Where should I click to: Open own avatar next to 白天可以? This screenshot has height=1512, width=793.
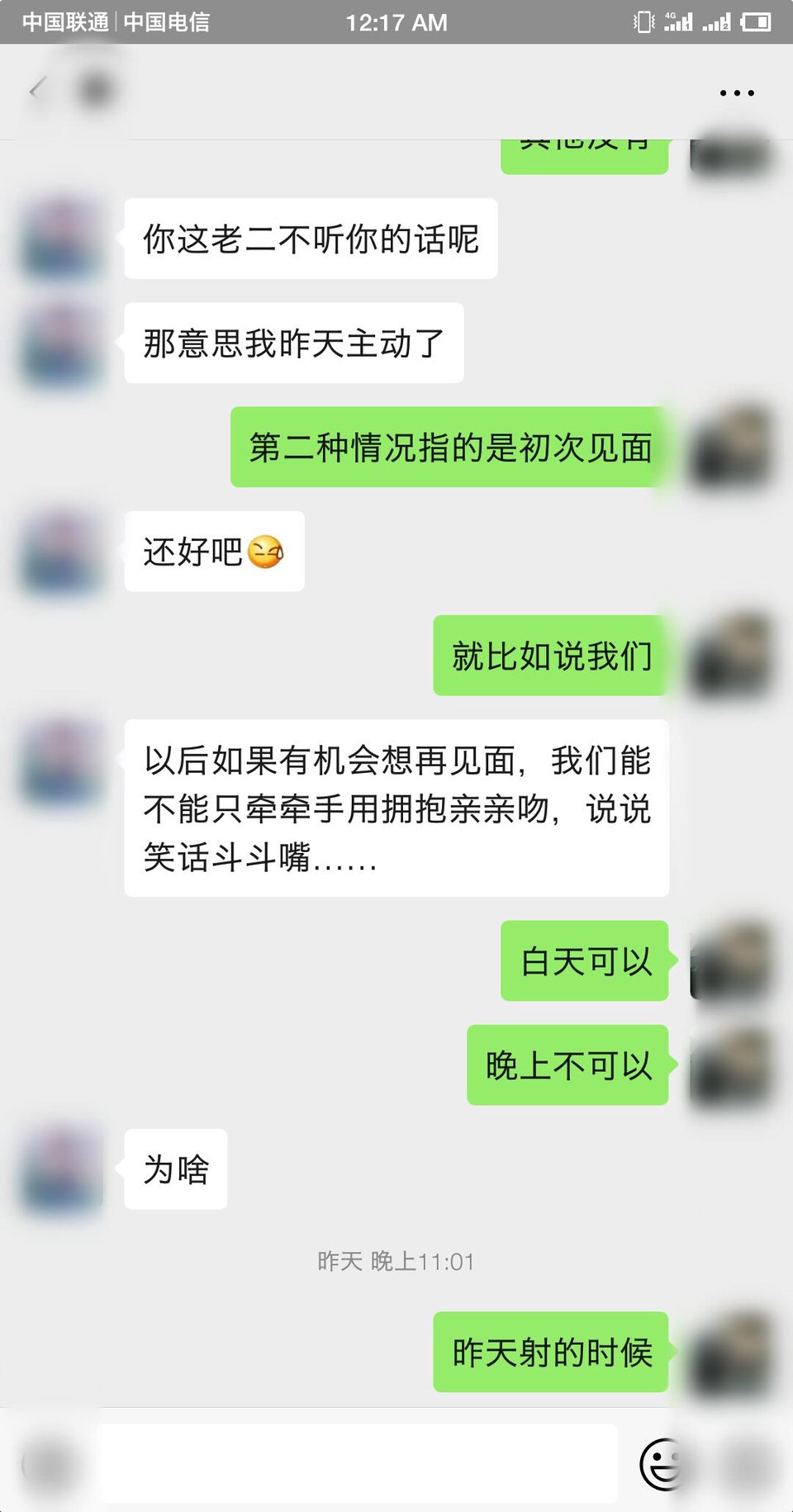[x=731, y=960]
